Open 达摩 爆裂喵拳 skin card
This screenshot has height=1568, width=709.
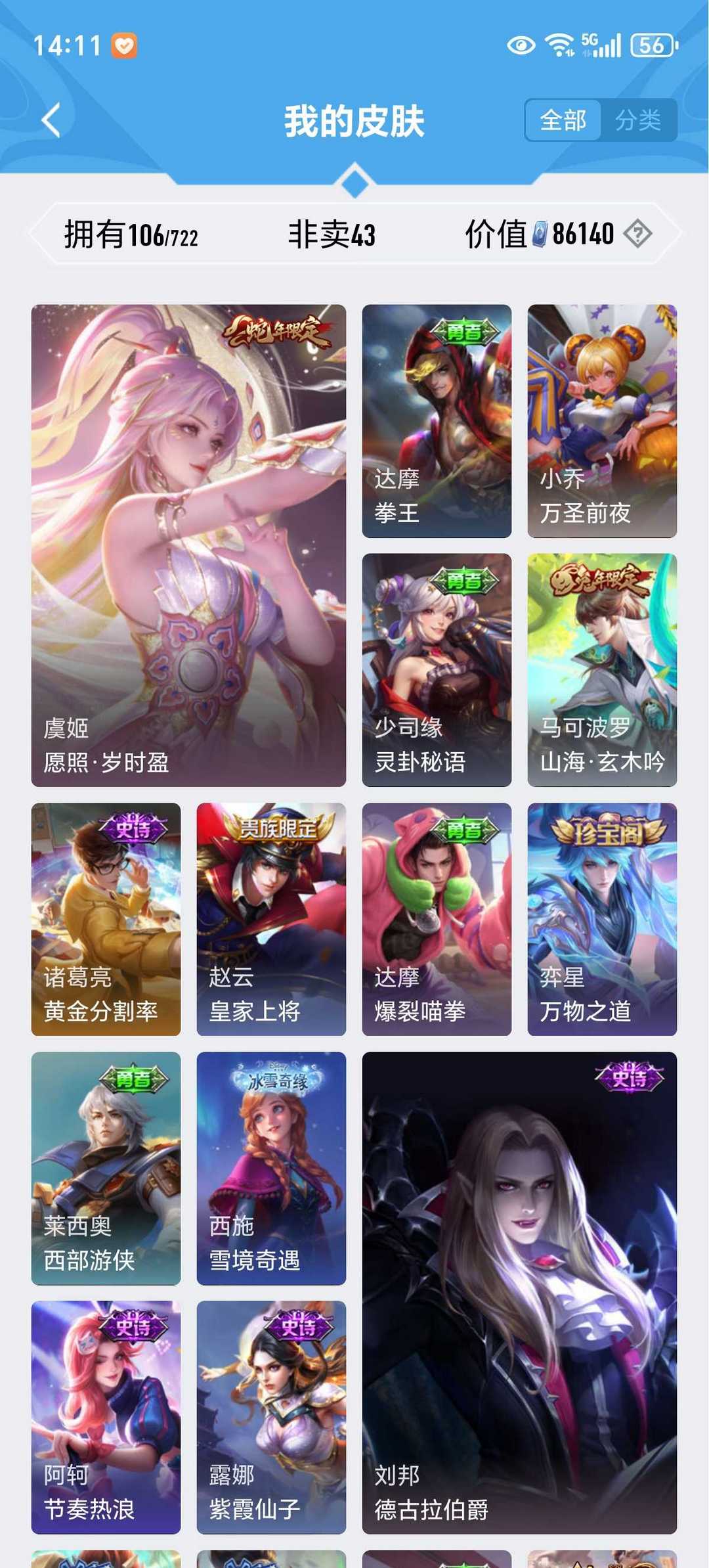coord(437,919)
